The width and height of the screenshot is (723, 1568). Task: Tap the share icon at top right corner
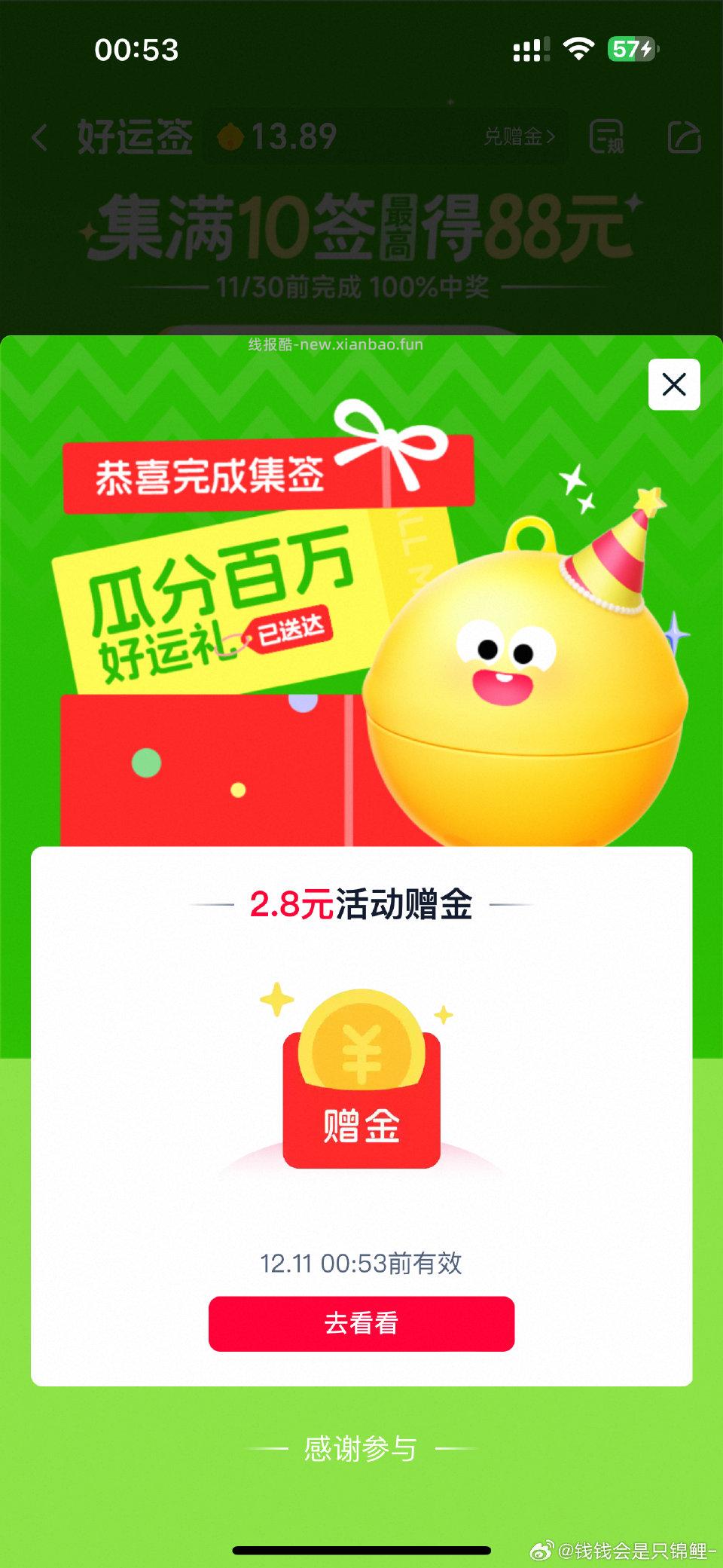(x=684, y=138)
